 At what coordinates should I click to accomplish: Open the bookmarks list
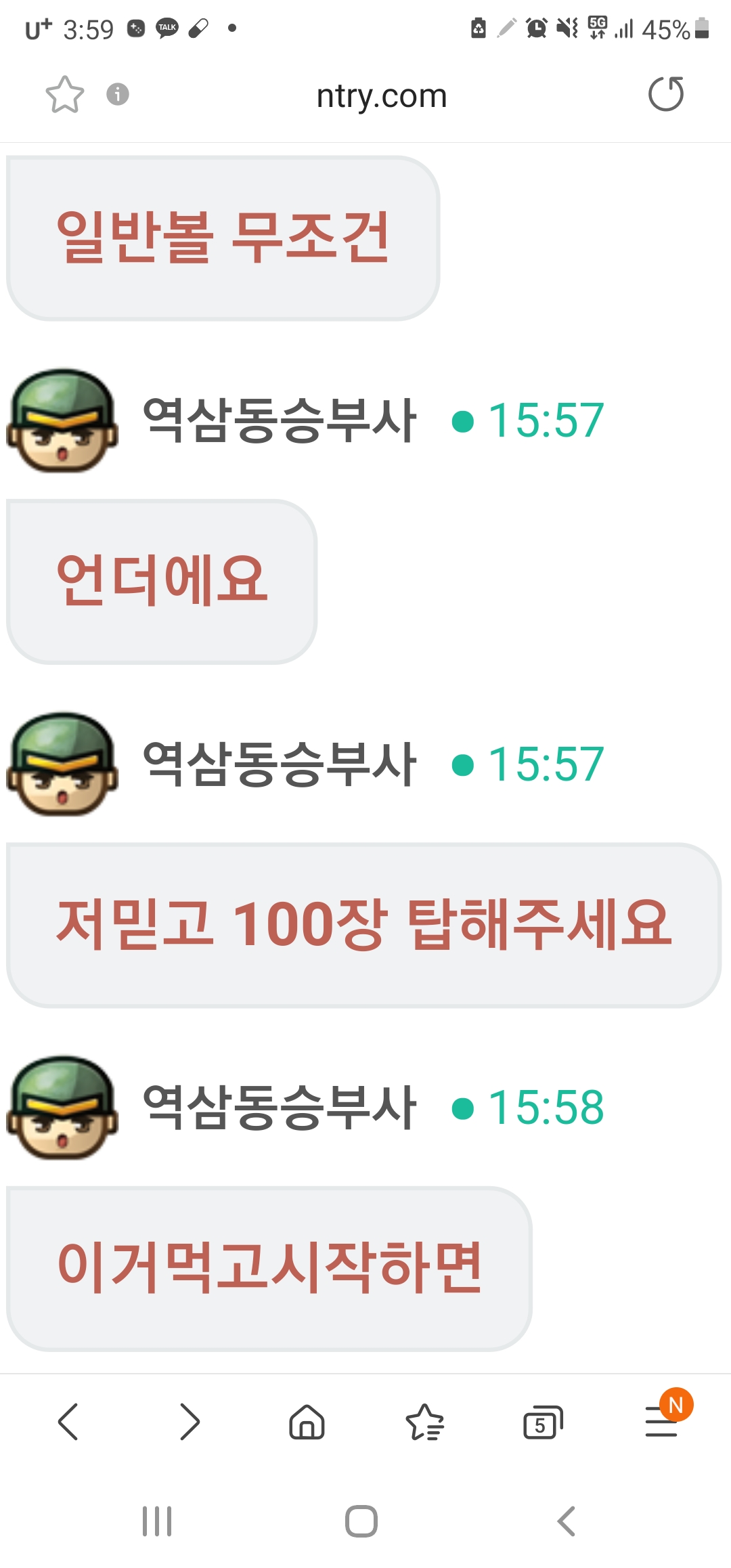(x=425, y=1421)
